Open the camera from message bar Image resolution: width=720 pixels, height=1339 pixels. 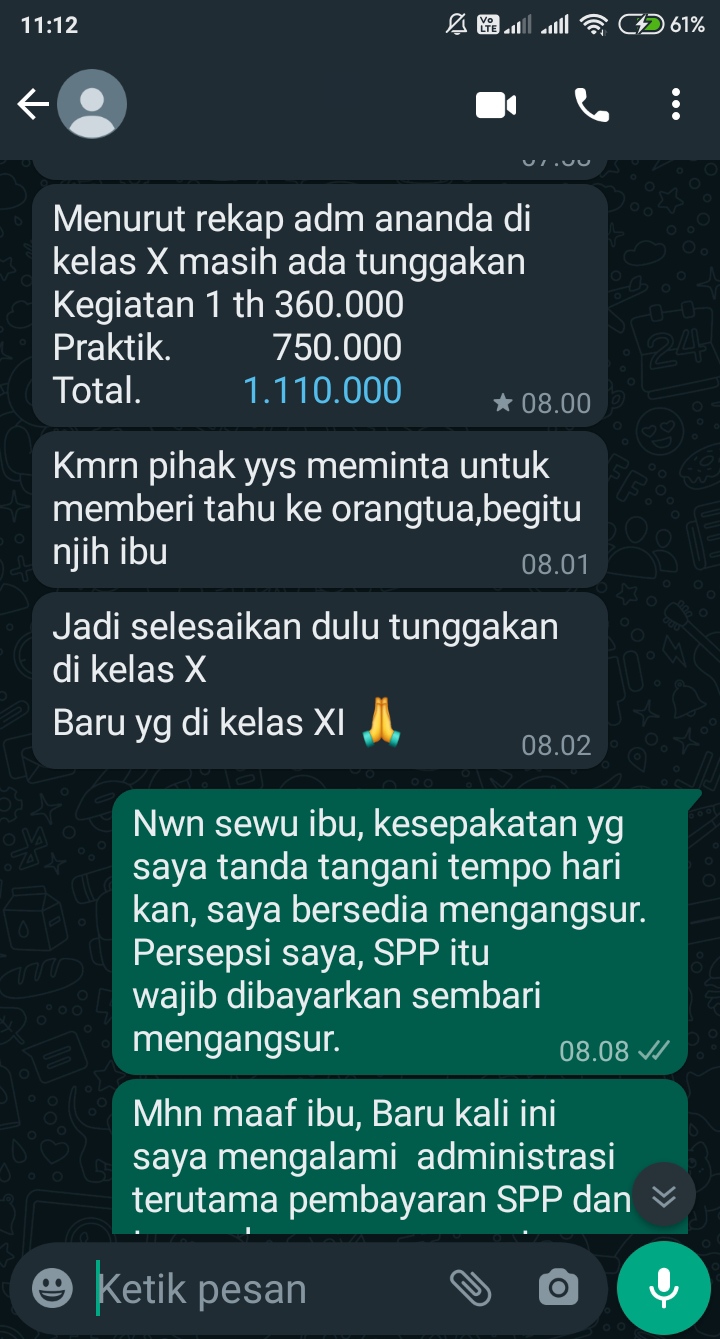pyautogui.click(x=558, y=1289)
